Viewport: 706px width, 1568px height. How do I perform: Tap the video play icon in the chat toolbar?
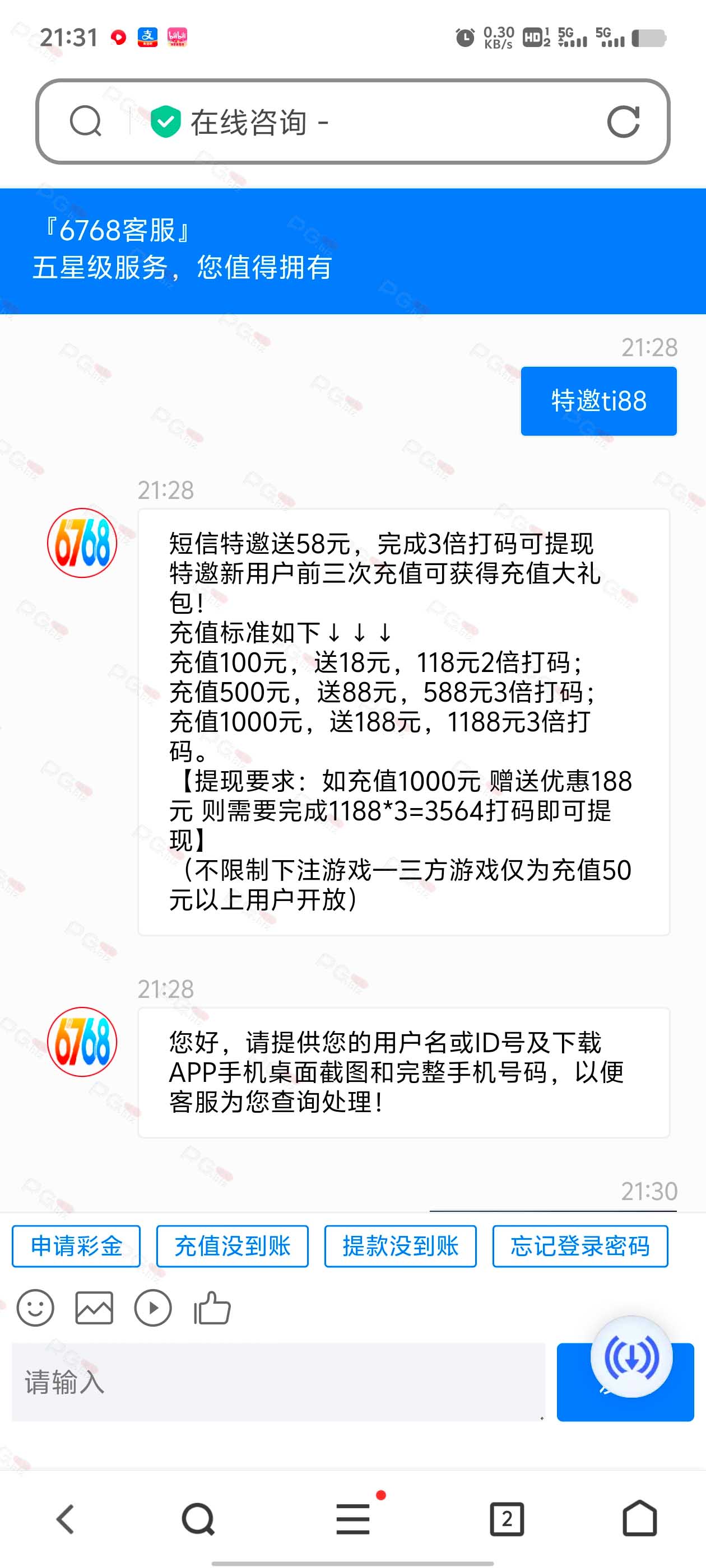[152, 1308]
